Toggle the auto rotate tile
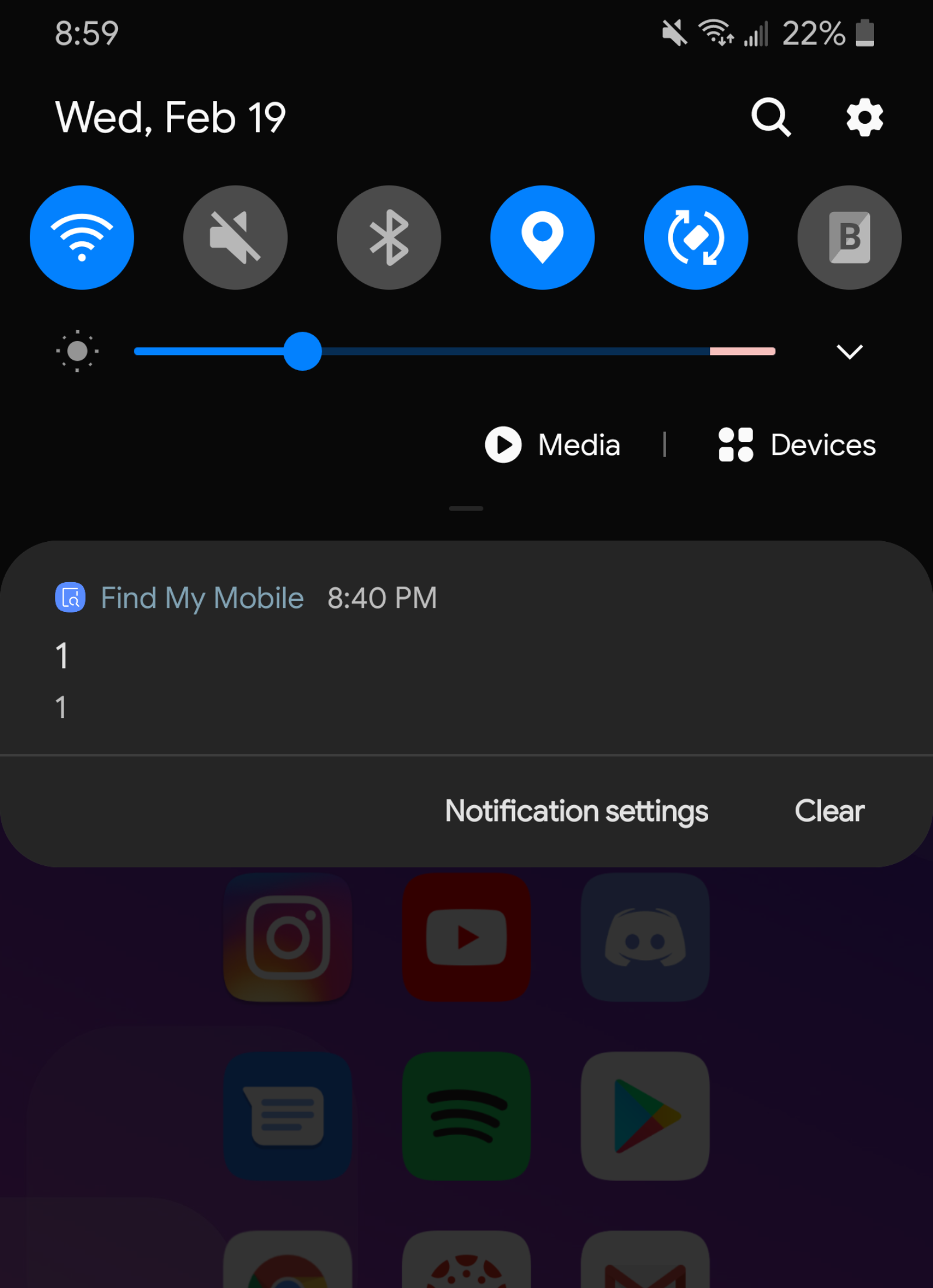 click(696, 238)
